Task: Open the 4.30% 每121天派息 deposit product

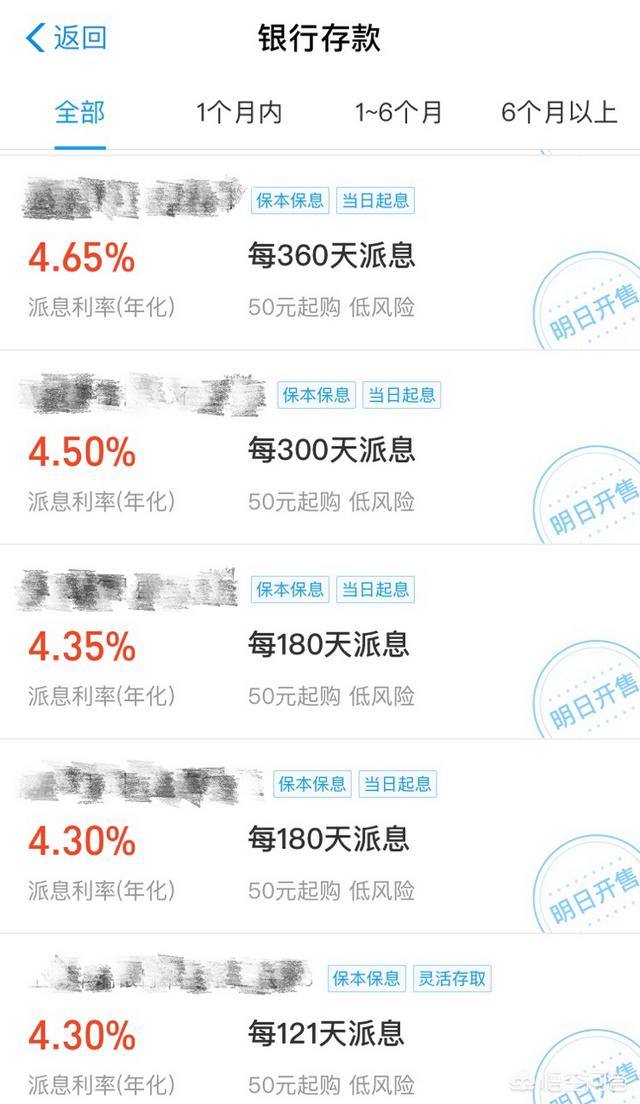Action: (320, 1019)
